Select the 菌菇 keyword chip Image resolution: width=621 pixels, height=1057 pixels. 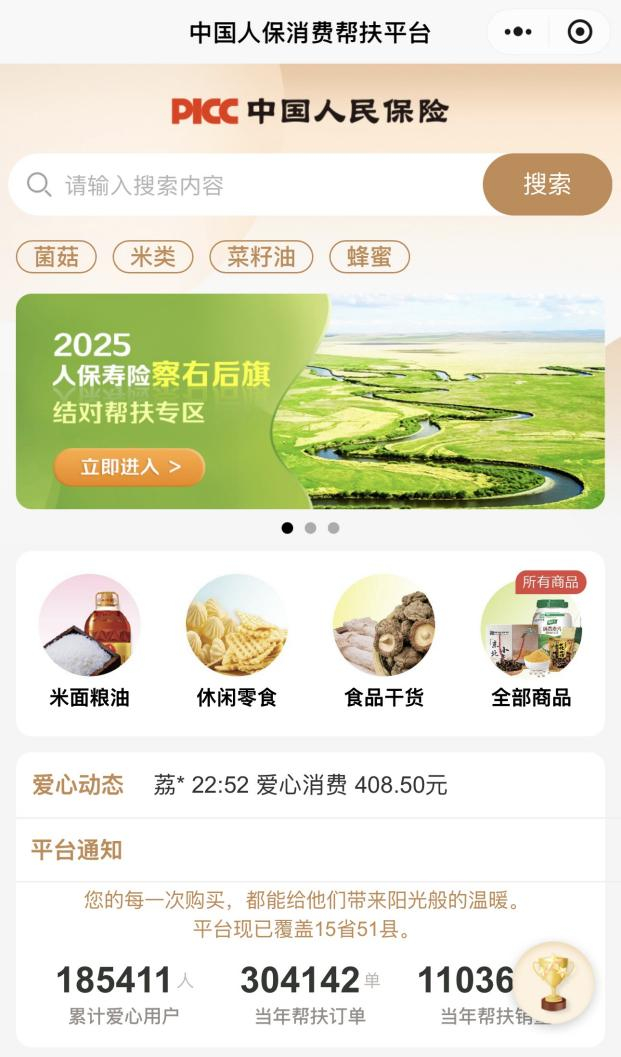pos(57,257)
